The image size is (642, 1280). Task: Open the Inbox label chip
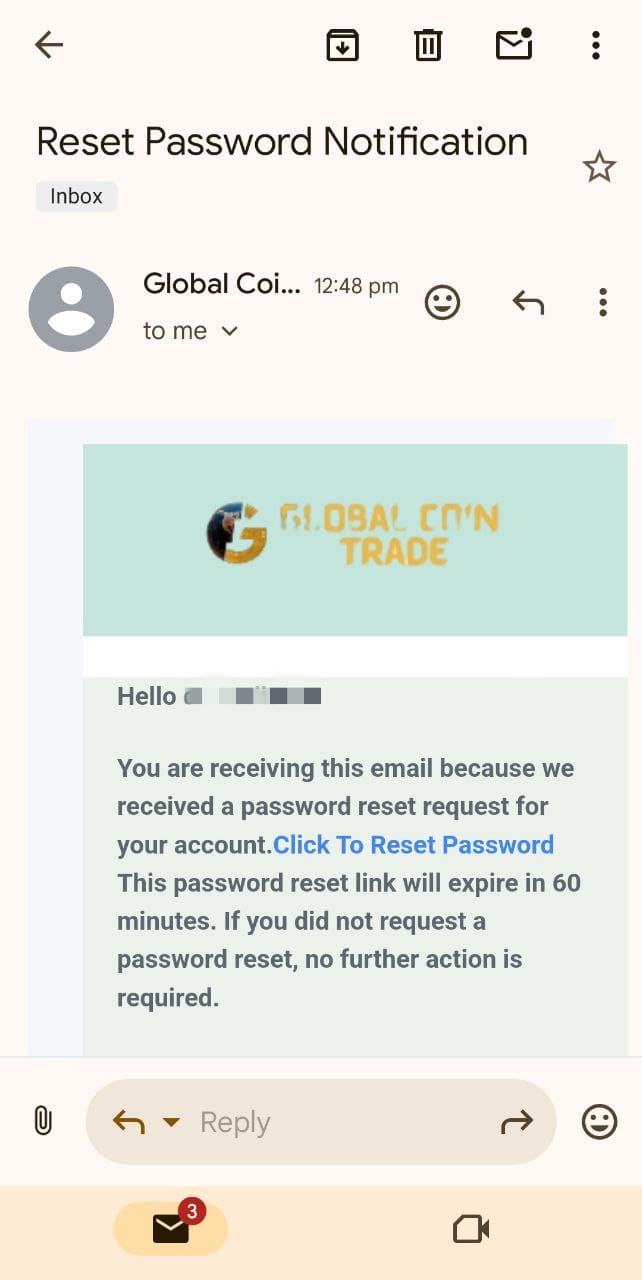(77, 196)
